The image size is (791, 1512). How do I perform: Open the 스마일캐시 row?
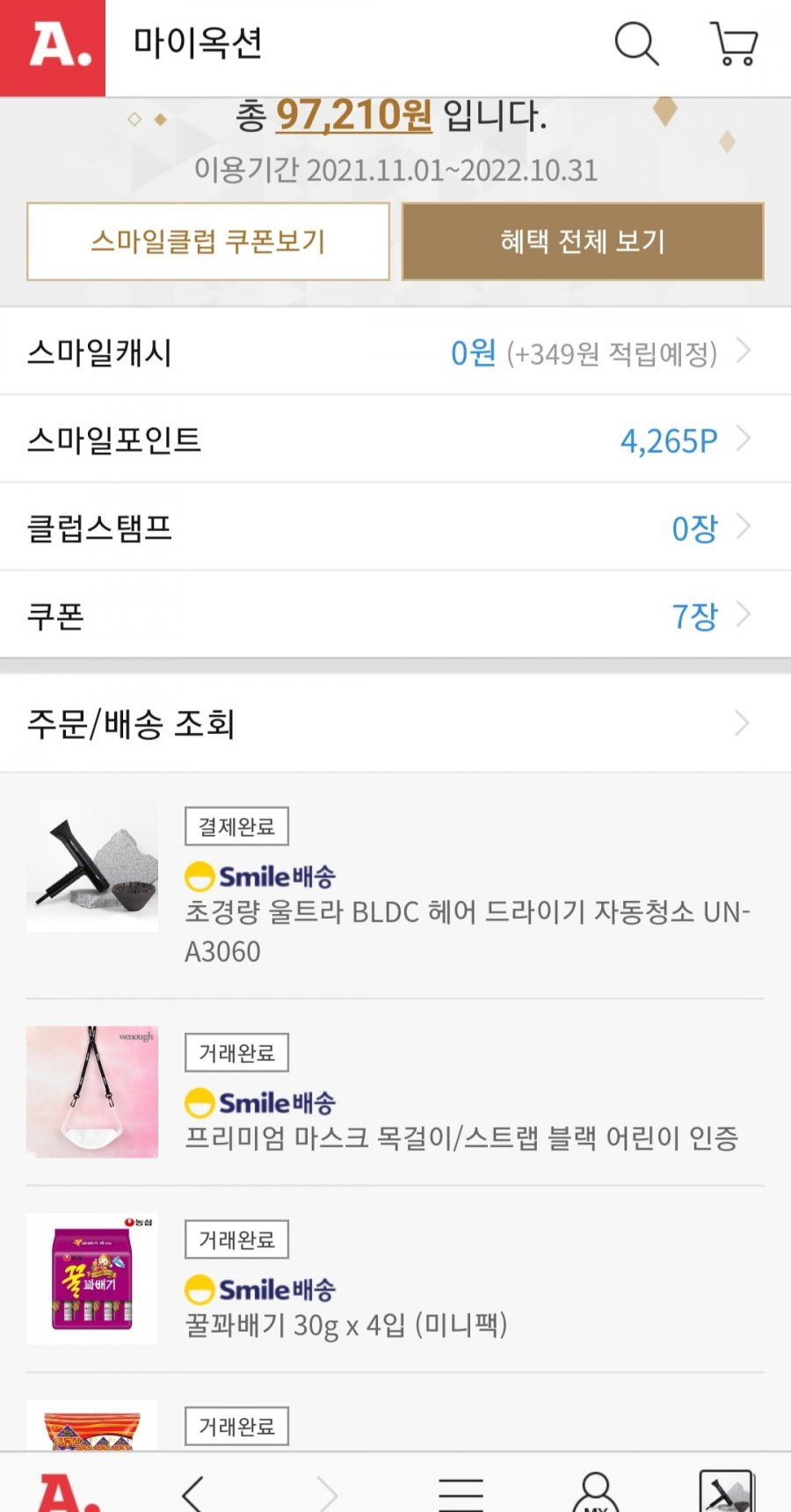pyautogui.click(x=395, y=352)
